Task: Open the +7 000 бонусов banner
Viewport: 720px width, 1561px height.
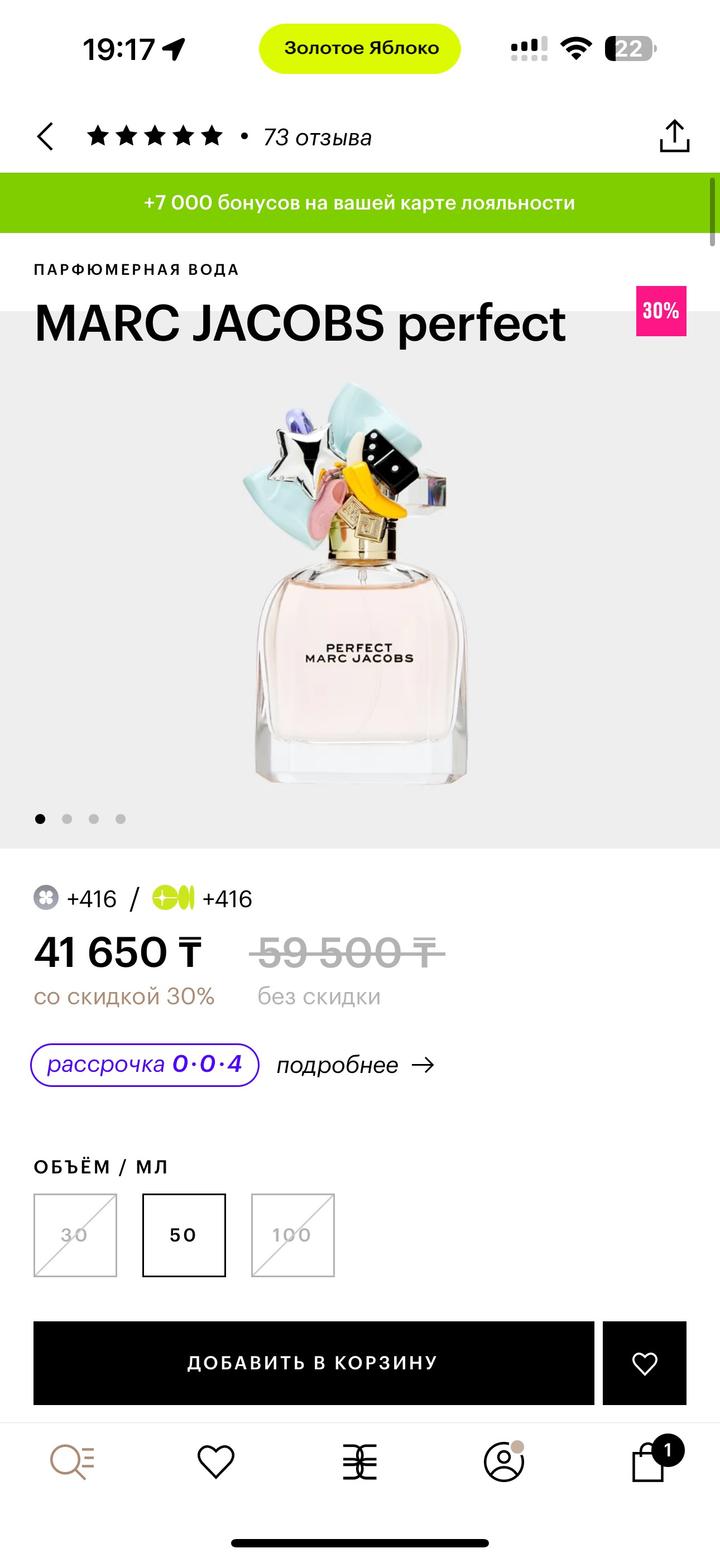Action: [x=360, y=202]
